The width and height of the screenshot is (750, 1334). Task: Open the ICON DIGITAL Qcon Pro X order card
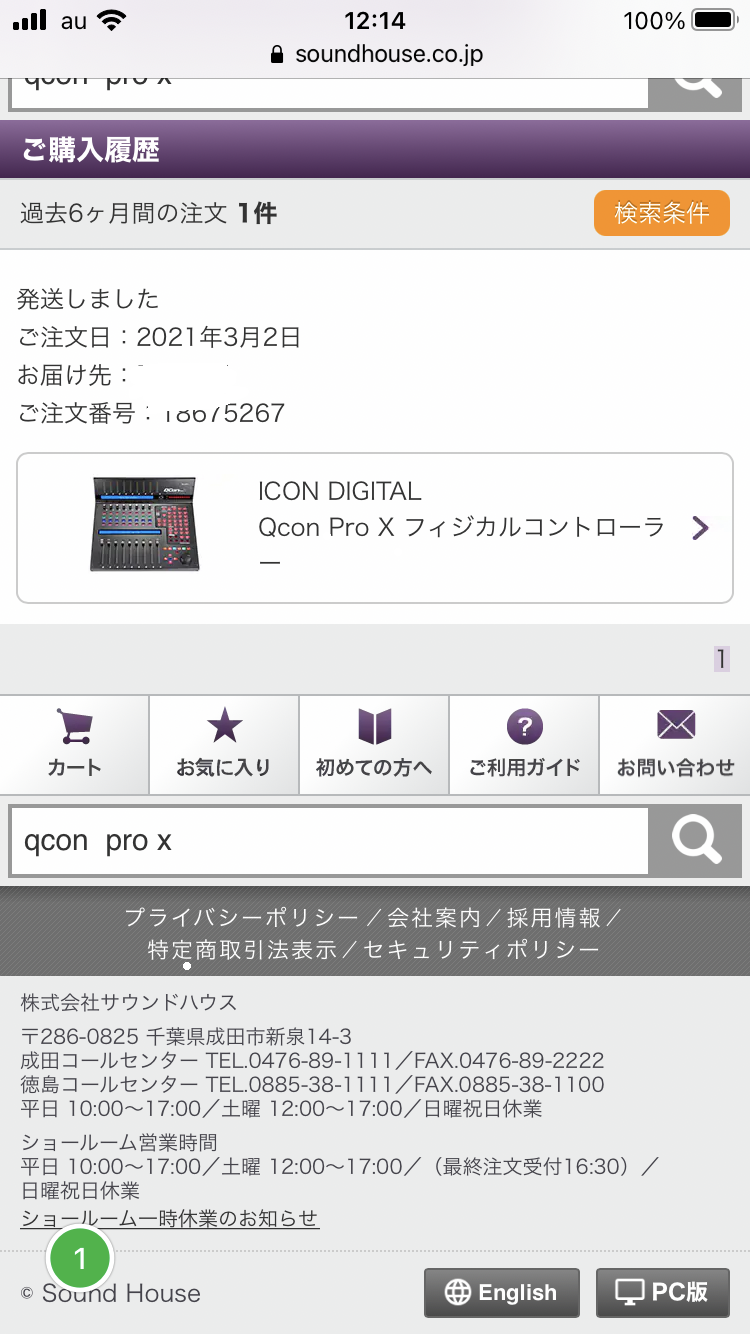(x=375, y=528)
